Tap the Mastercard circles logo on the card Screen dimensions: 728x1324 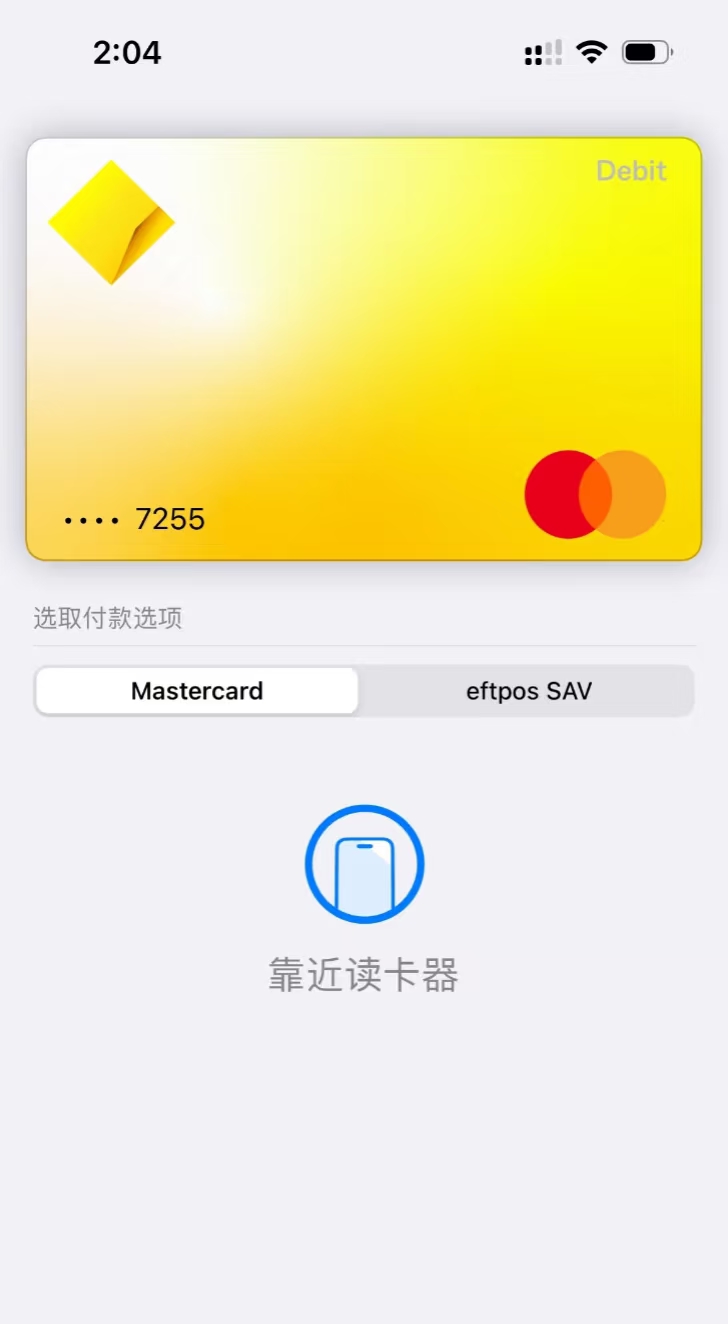click(594, 493)
